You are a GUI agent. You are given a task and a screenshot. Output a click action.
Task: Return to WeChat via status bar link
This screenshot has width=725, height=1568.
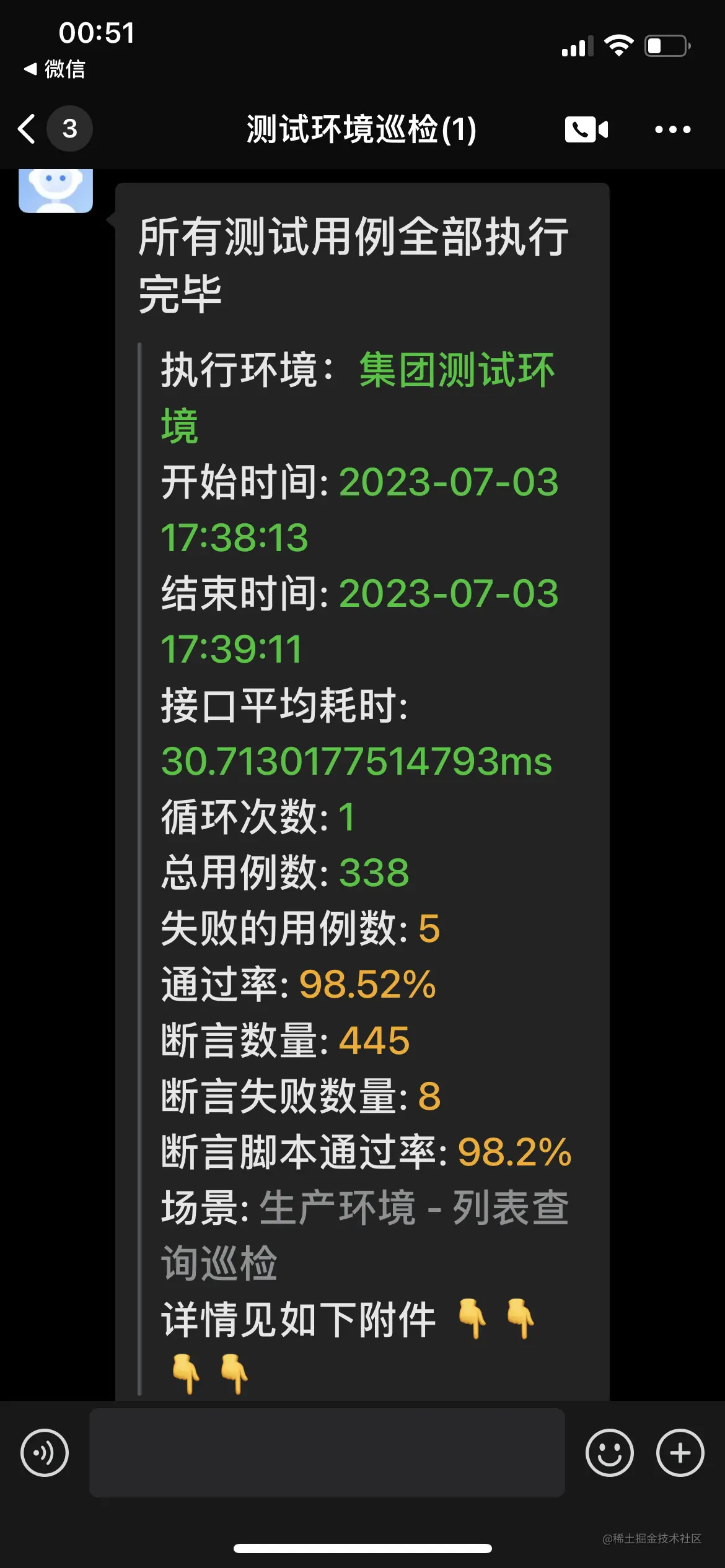55,69
